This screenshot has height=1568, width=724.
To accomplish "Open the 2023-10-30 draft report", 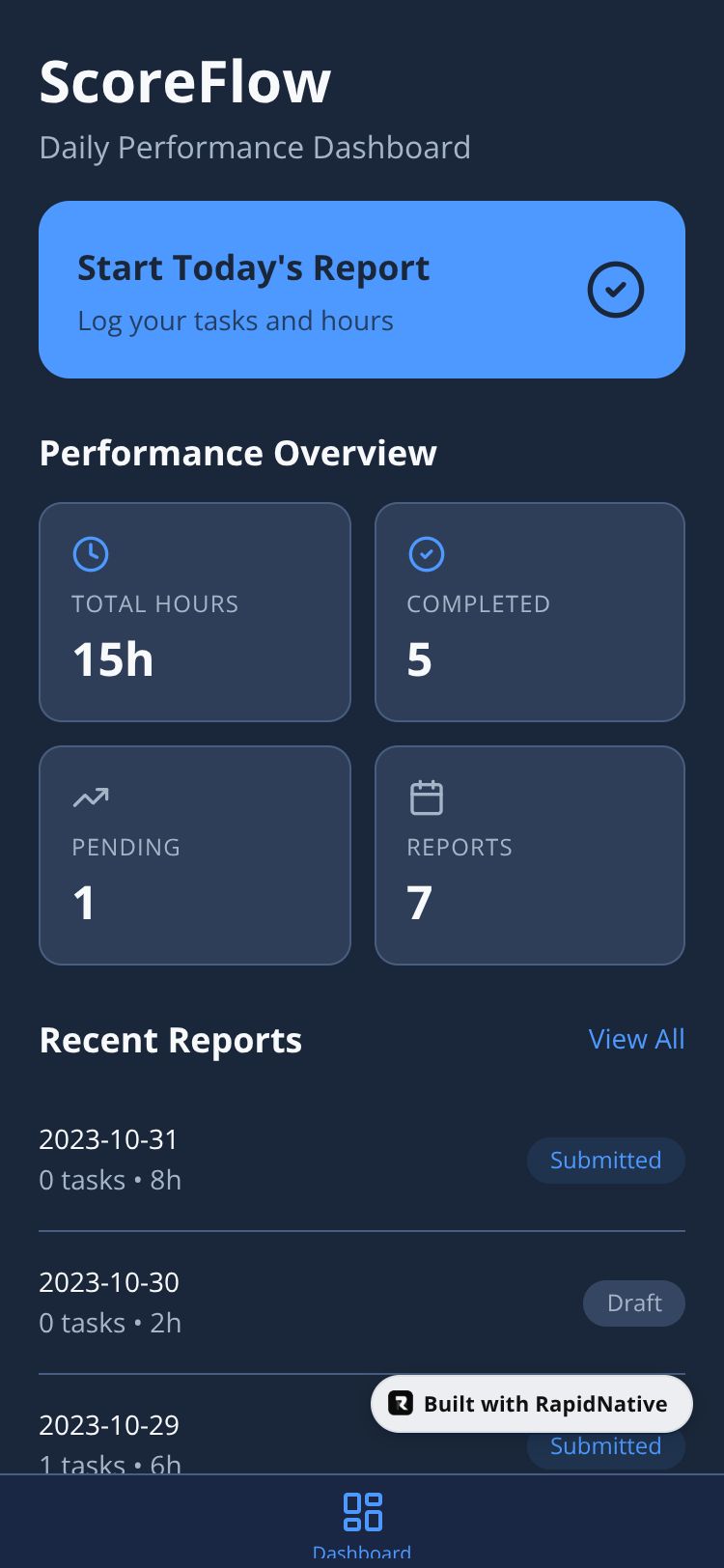I will (362, 1302).
